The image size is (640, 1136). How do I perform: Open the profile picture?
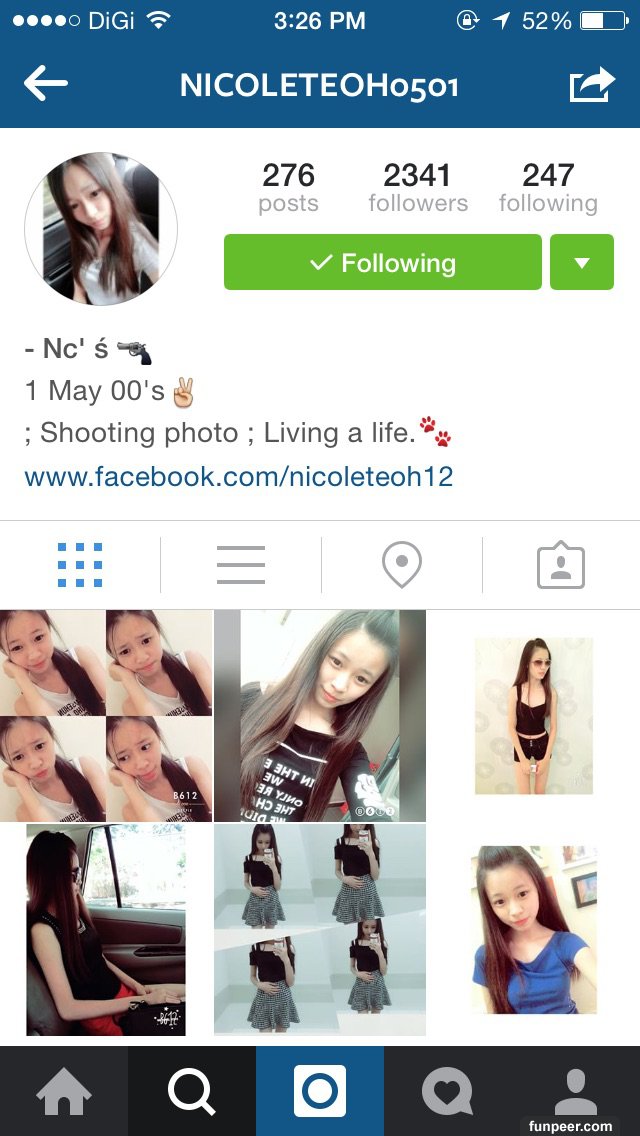(x=100, y=229)
